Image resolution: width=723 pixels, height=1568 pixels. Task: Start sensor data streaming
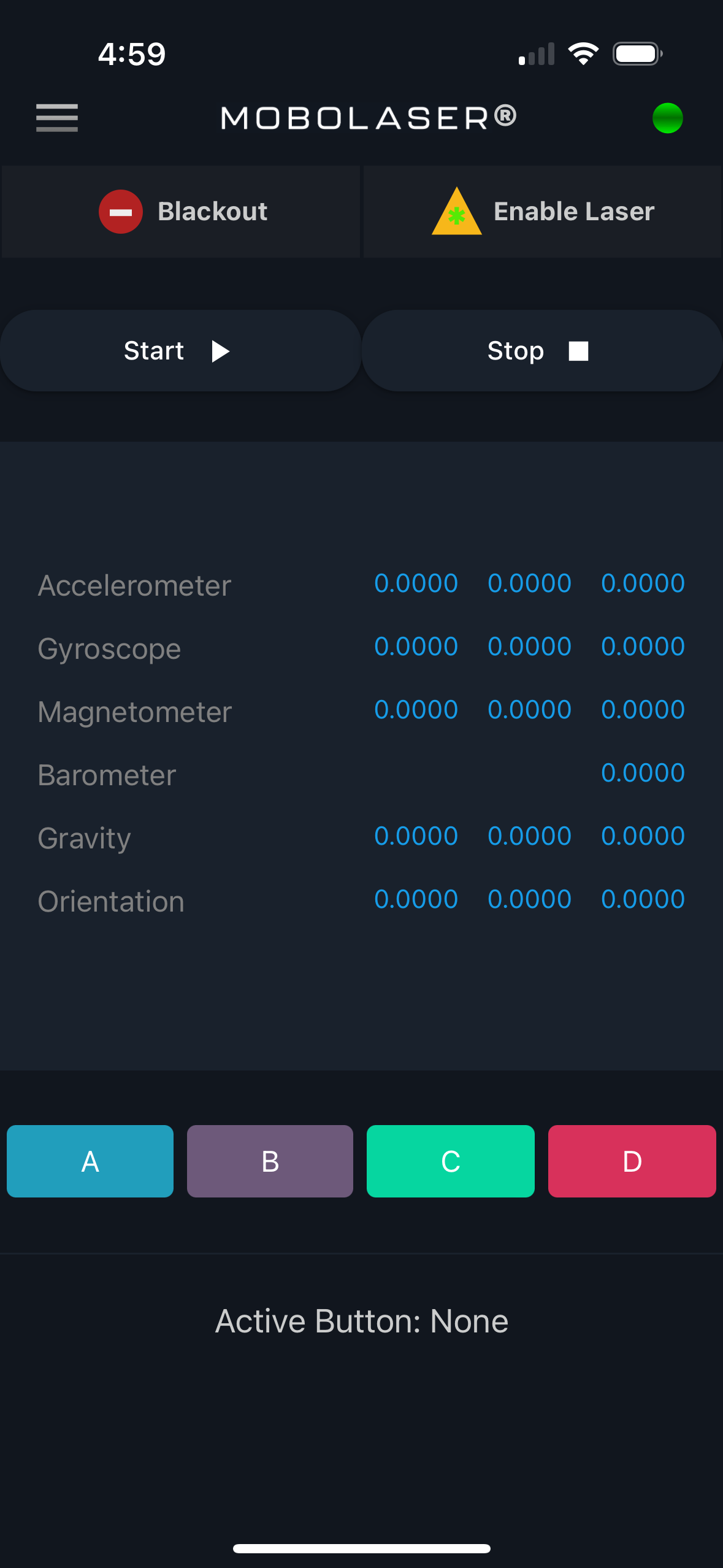coord(180,351)
